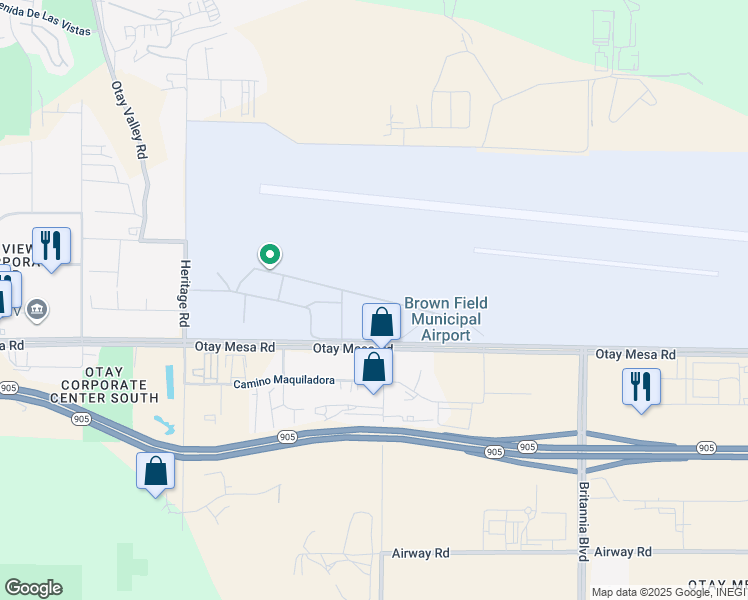Image resolution: width=748 pixels, height=600 pixels.
Task: Open the restaurant marker west of Heritage Rd
Action: 52,248
